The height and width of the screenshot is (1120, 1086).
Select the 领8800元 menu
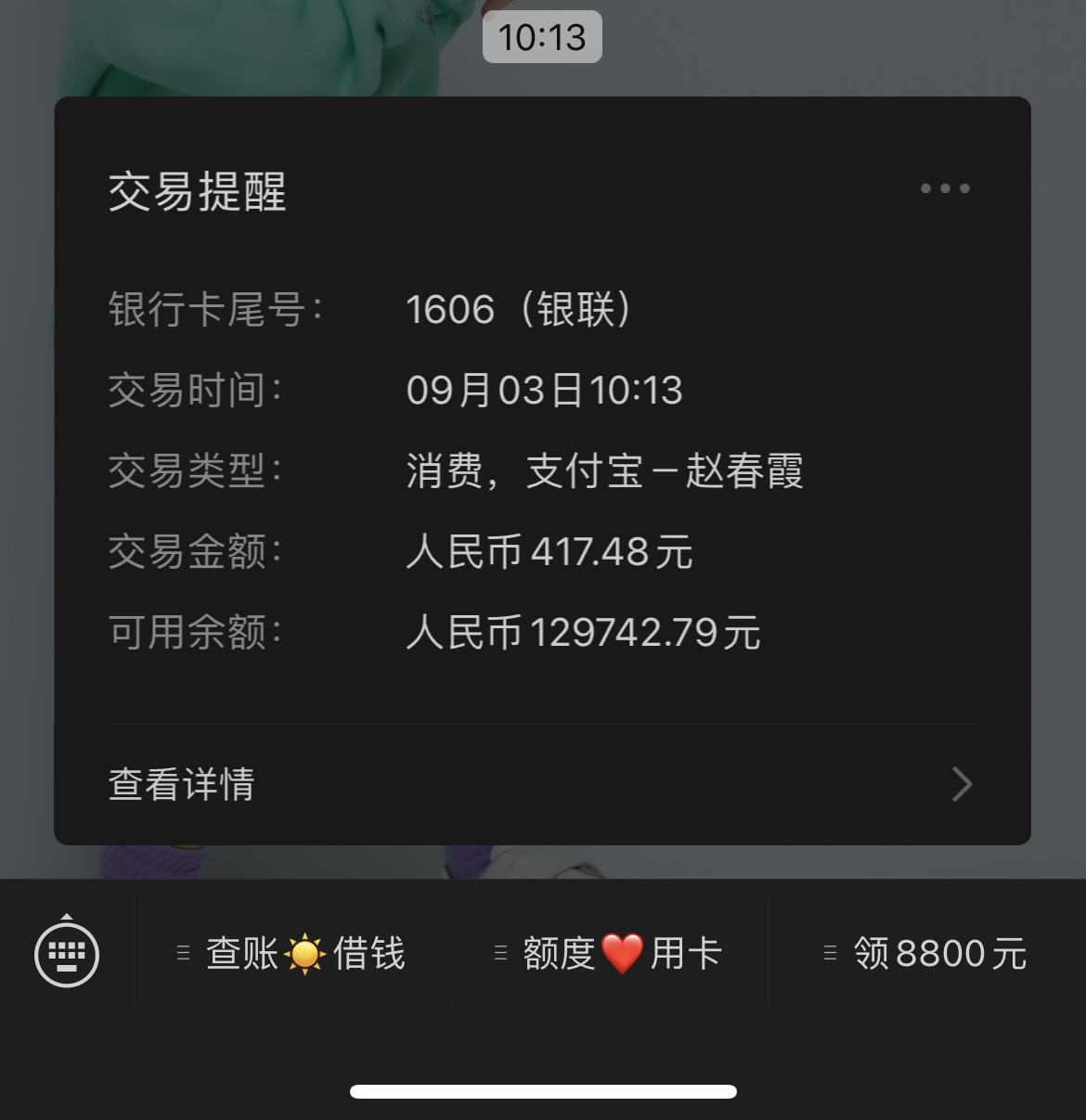tap(926, 953)
